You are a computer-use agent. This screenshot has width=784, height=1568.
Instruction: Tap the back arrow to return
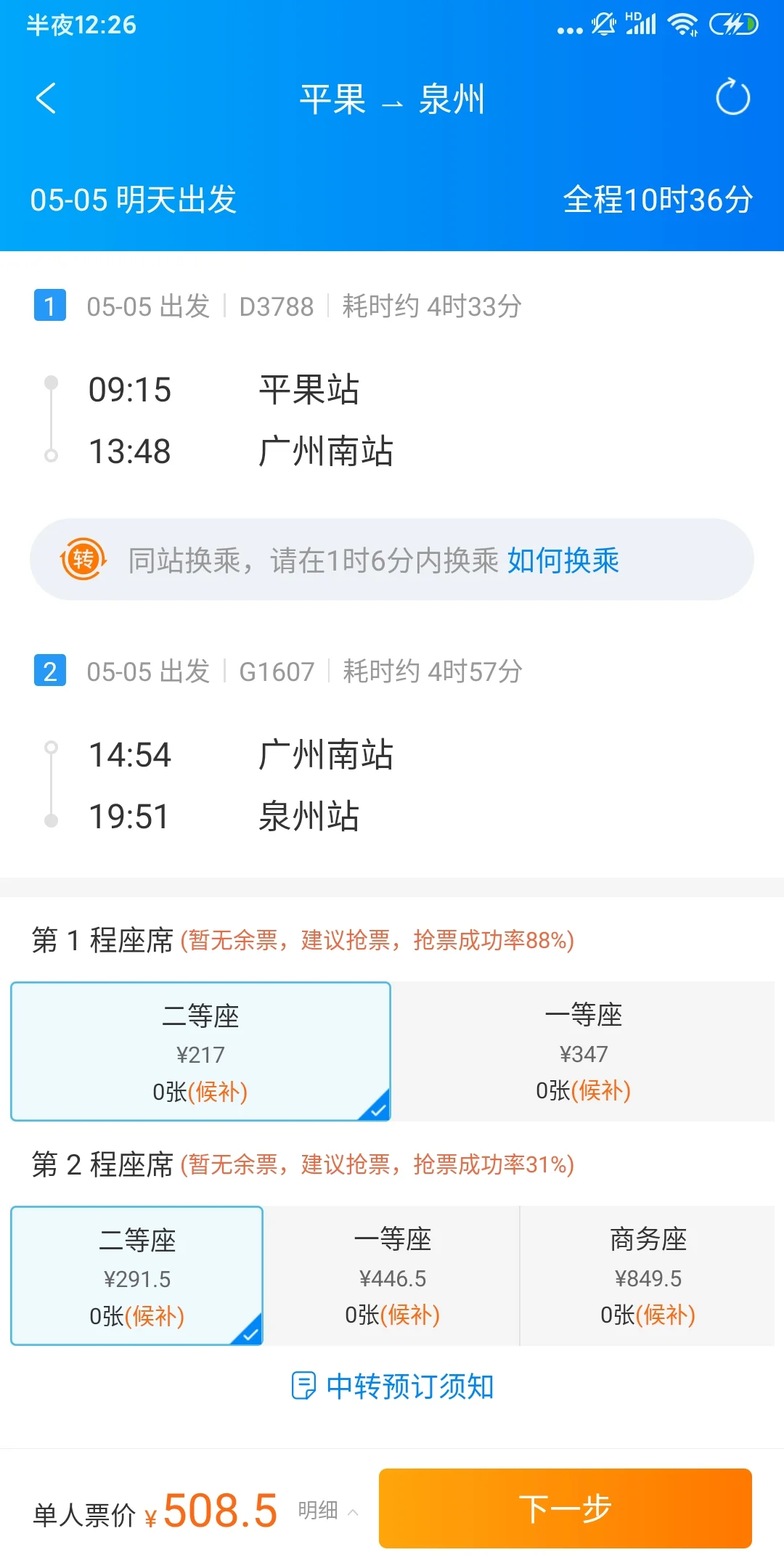pyautogui.click(x=46, y=99)
